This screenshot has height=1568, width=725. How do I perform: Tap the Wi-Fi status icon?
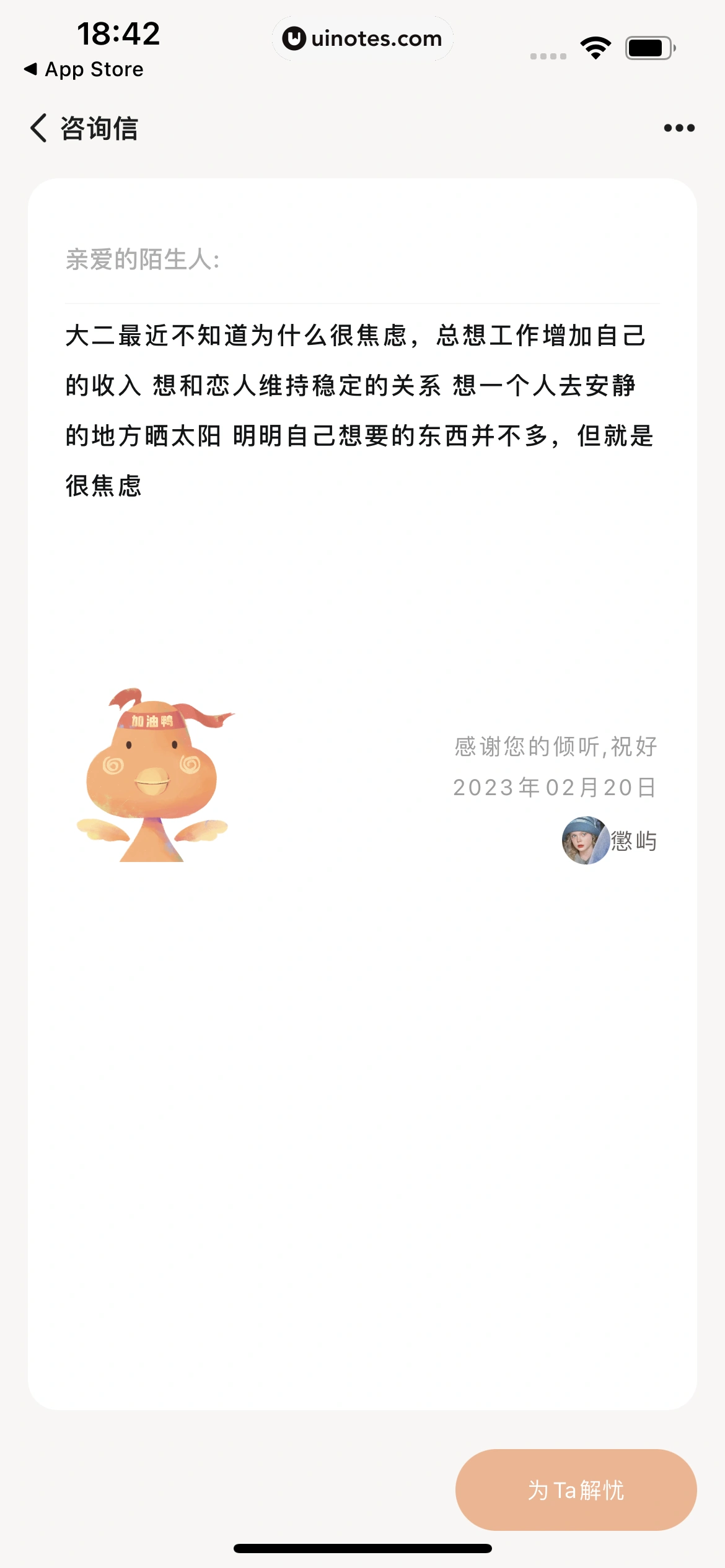(x=595, y=46)
